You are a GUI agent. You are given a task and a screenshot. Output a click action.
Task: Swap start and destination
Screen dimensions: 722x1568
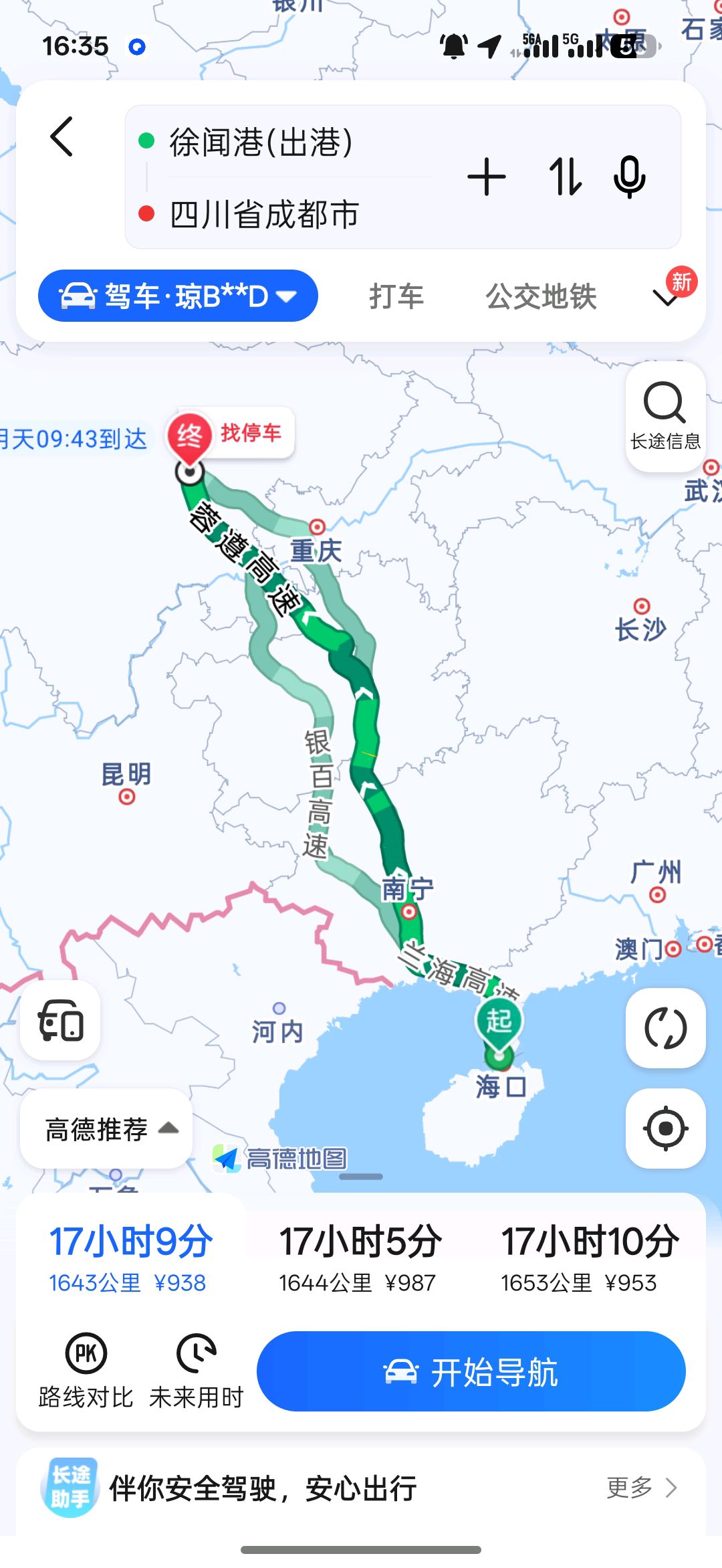[565, 177]
